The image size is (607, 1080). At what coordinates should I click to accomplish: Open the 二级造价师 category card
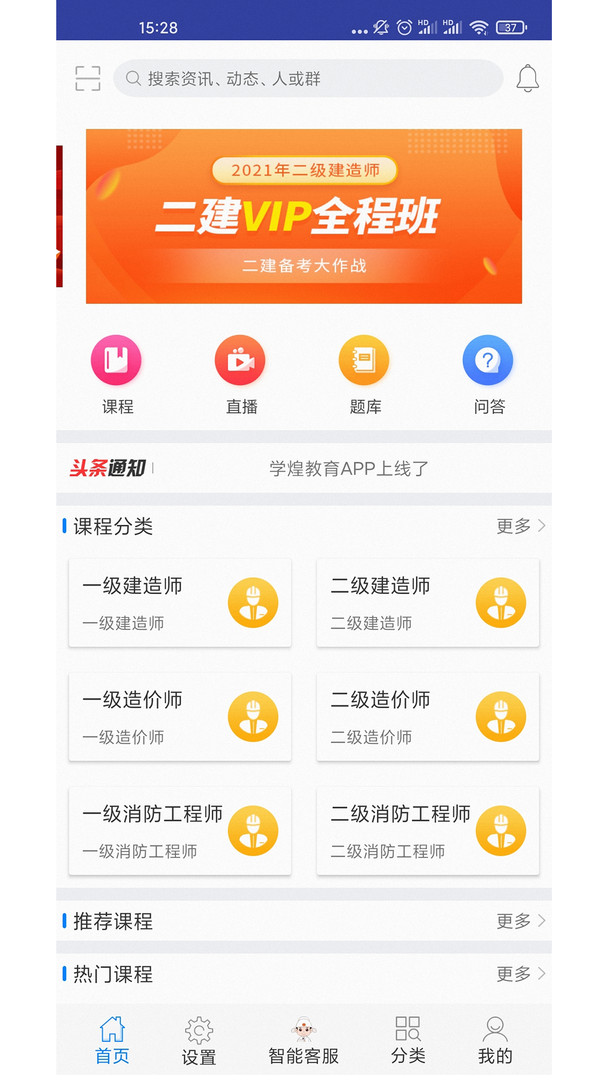pos(428,717)
